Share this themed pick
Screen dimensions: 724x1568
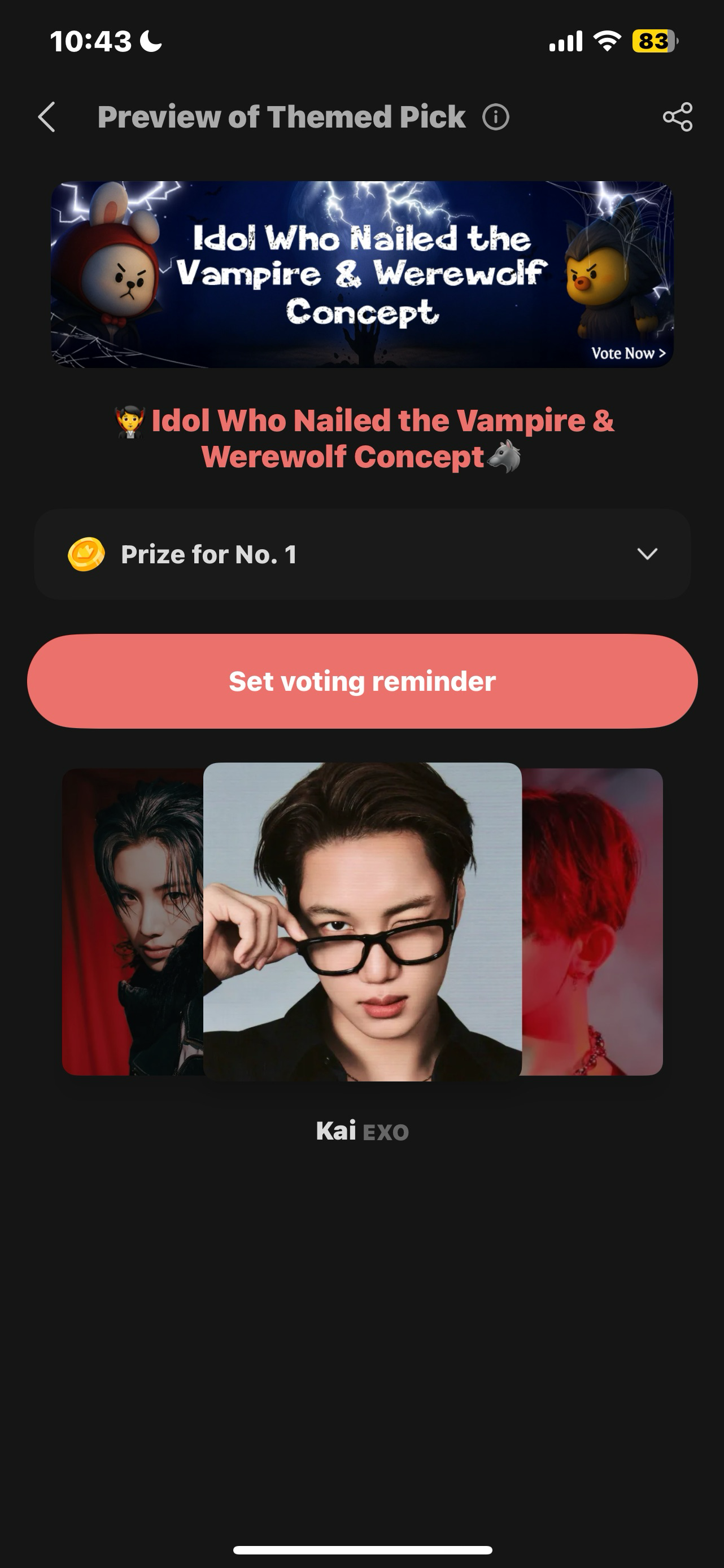(677, 117)
